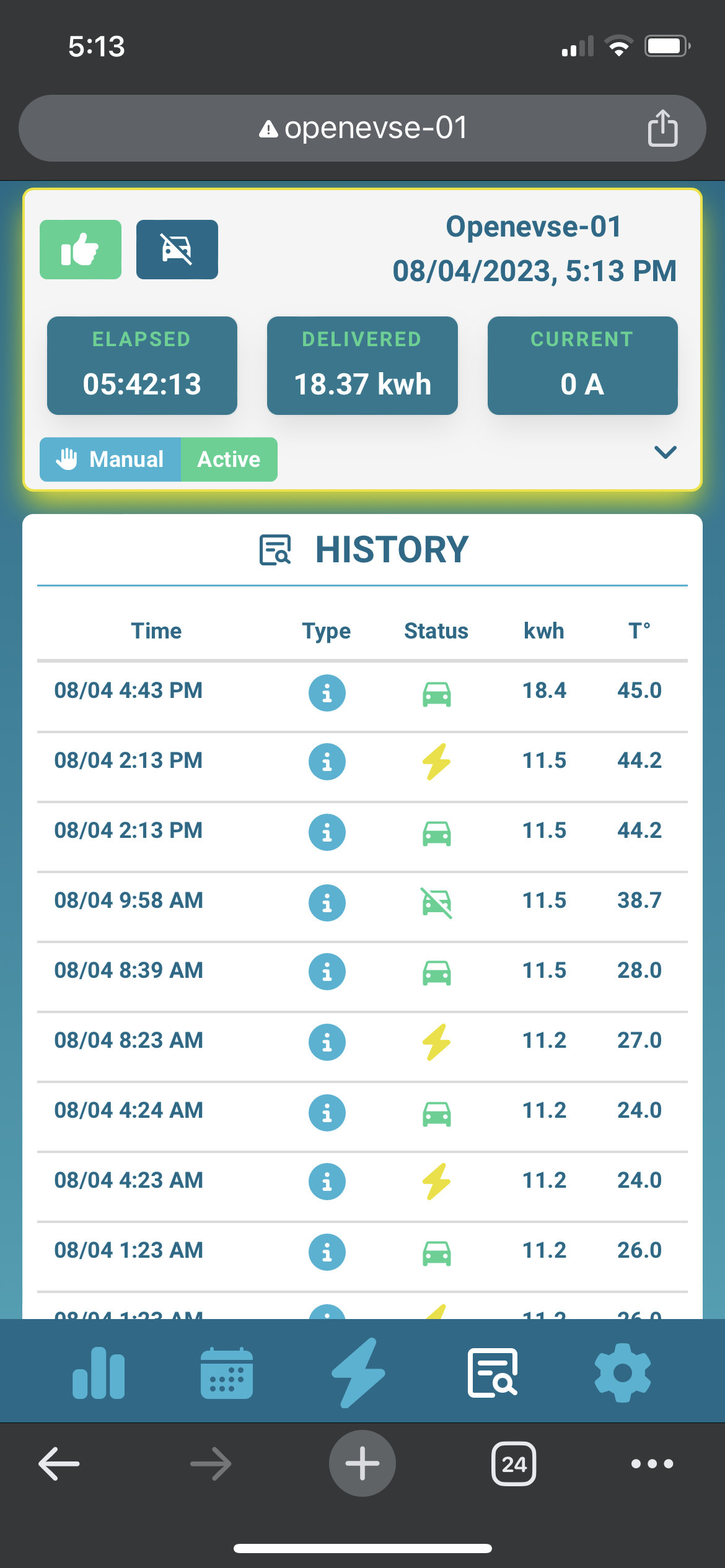Image resolution: width=725 pixels, height=1568 pixels.
Task: Click the log magnifier icon beside HISTORY title
Action: [x=276, y=549]
